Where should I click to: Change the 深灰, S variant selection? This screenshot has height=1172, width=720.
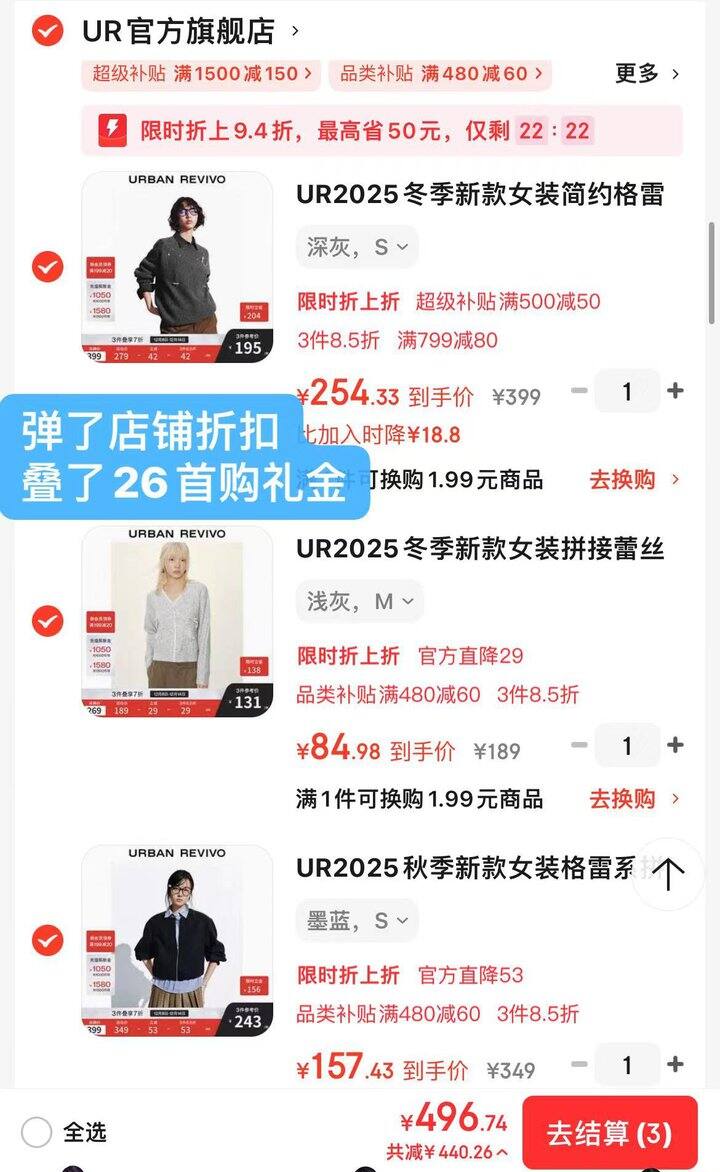357,247
